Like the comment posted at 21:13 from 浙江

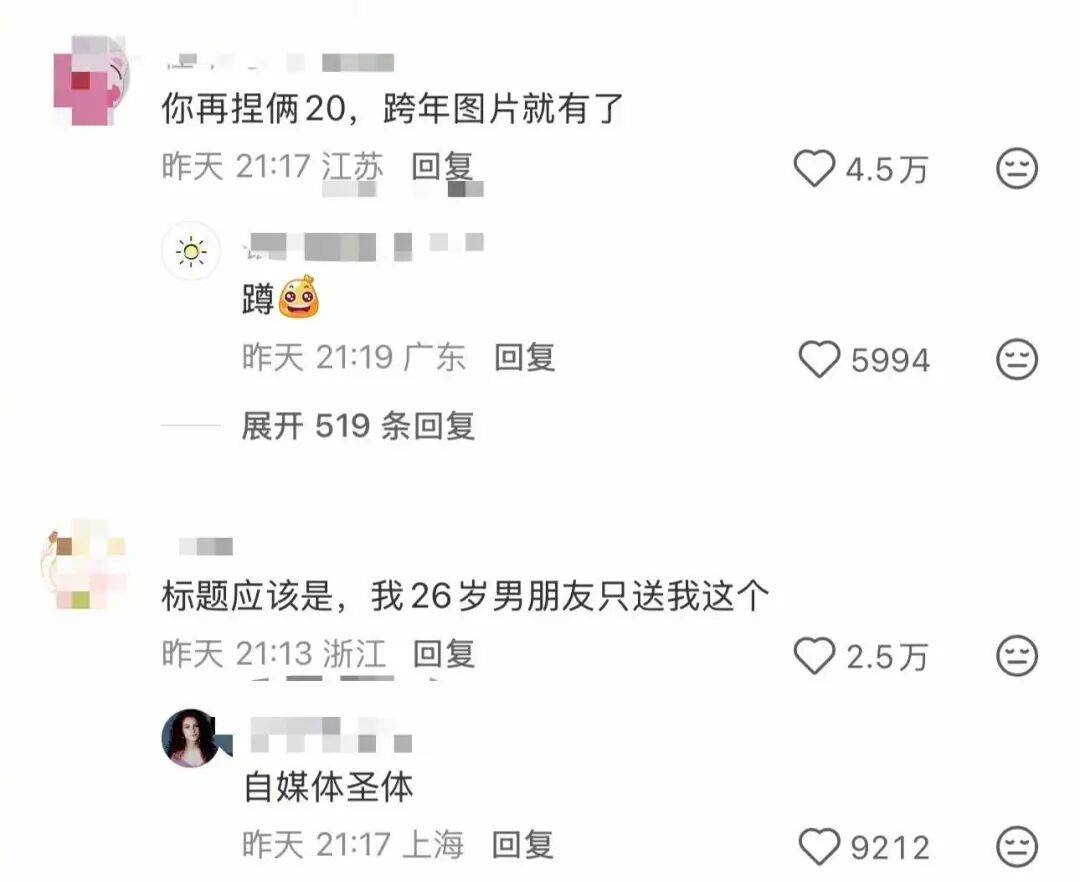pyautogui.click(x=814, y=656)
